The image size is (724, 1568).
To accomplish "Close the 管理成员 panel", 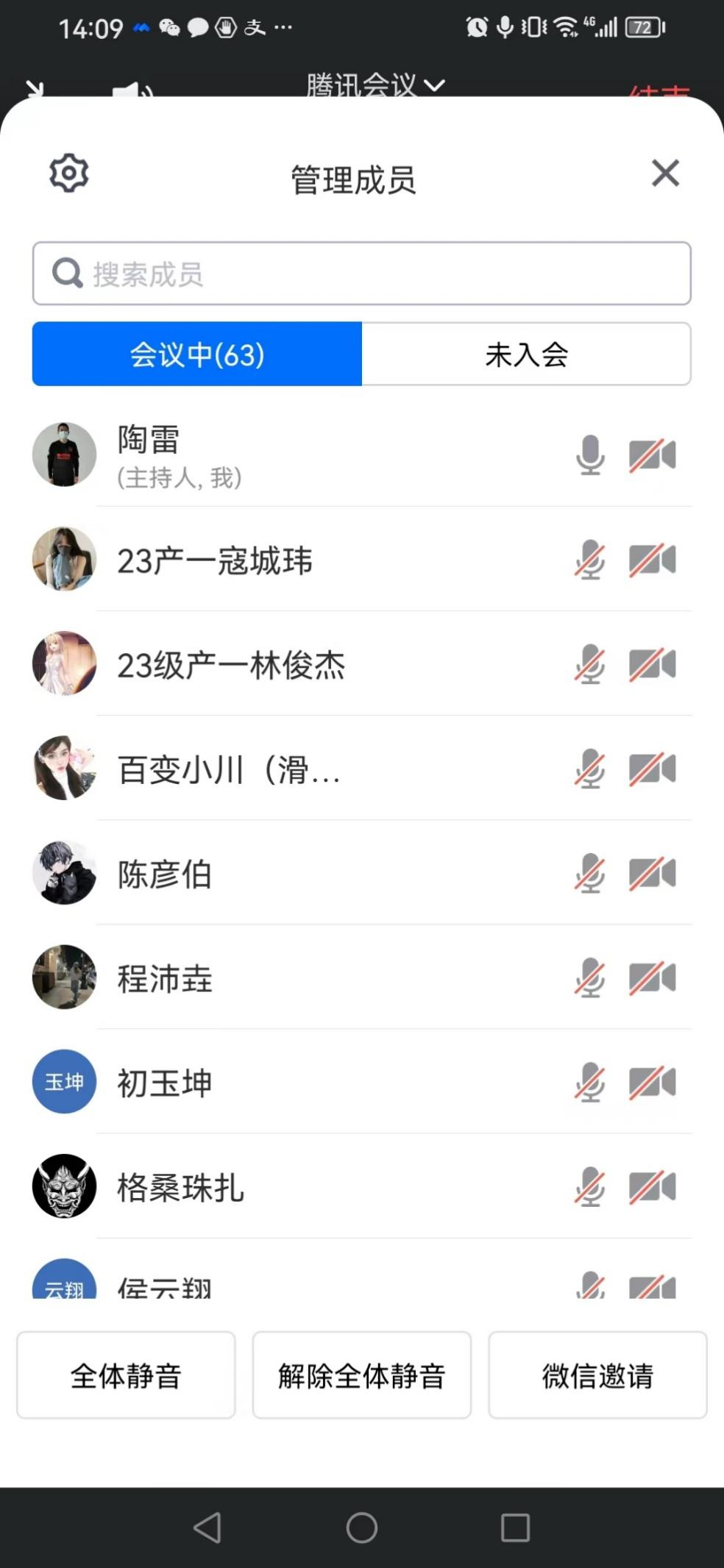I will [665, 174].
